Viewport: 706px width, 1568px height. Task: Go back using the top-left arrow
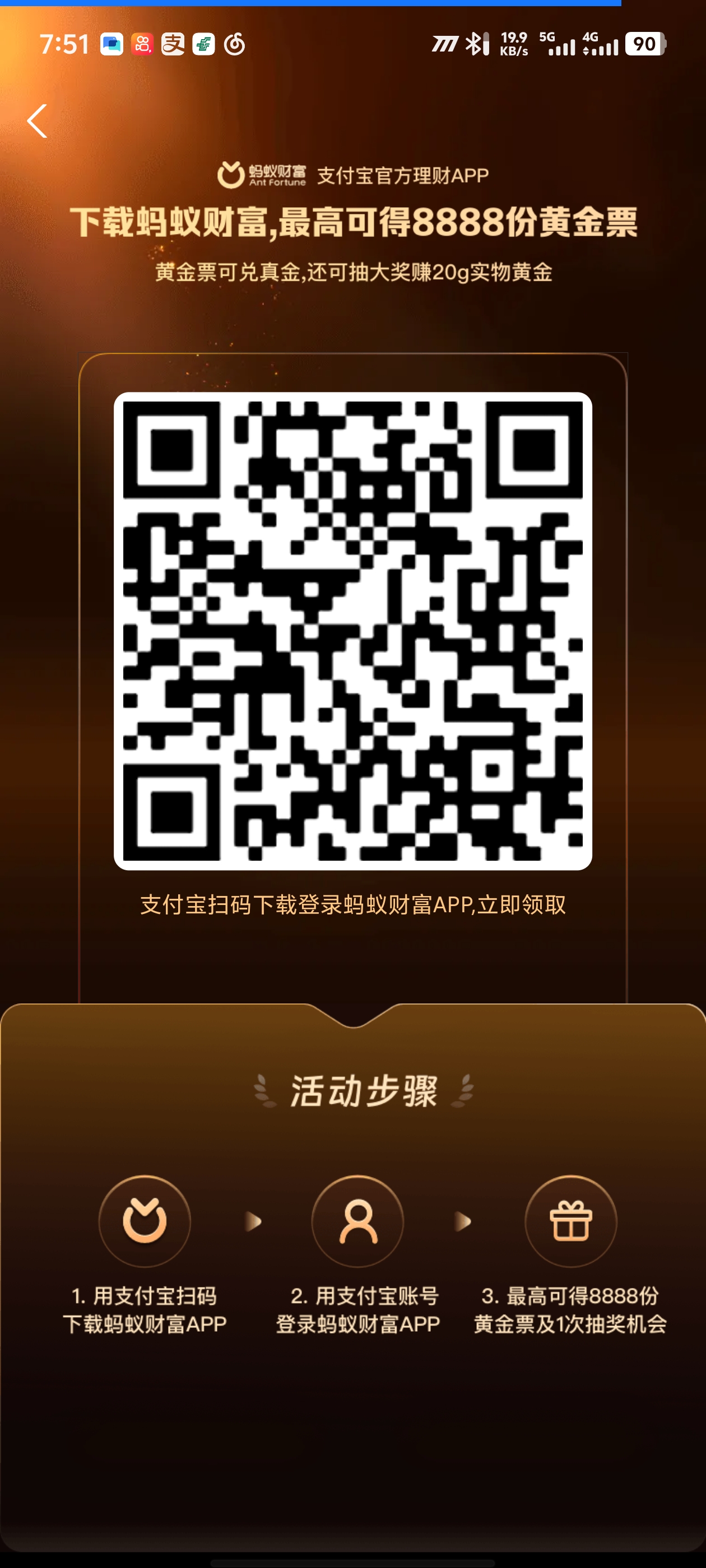(37, 120)
